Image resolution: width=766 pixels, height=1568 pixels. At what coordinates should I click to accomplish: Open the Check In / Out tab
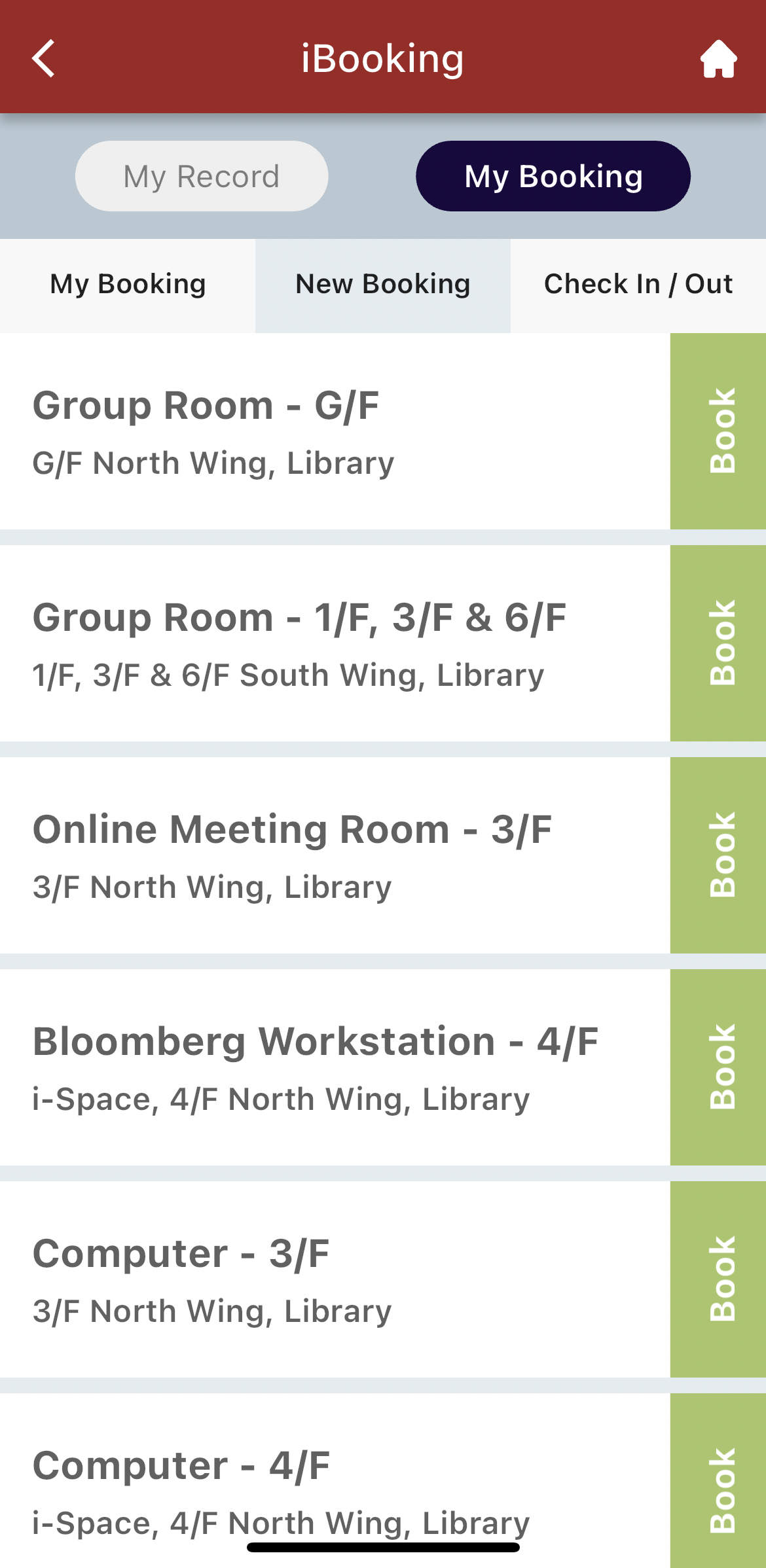(x=638, y=285)
